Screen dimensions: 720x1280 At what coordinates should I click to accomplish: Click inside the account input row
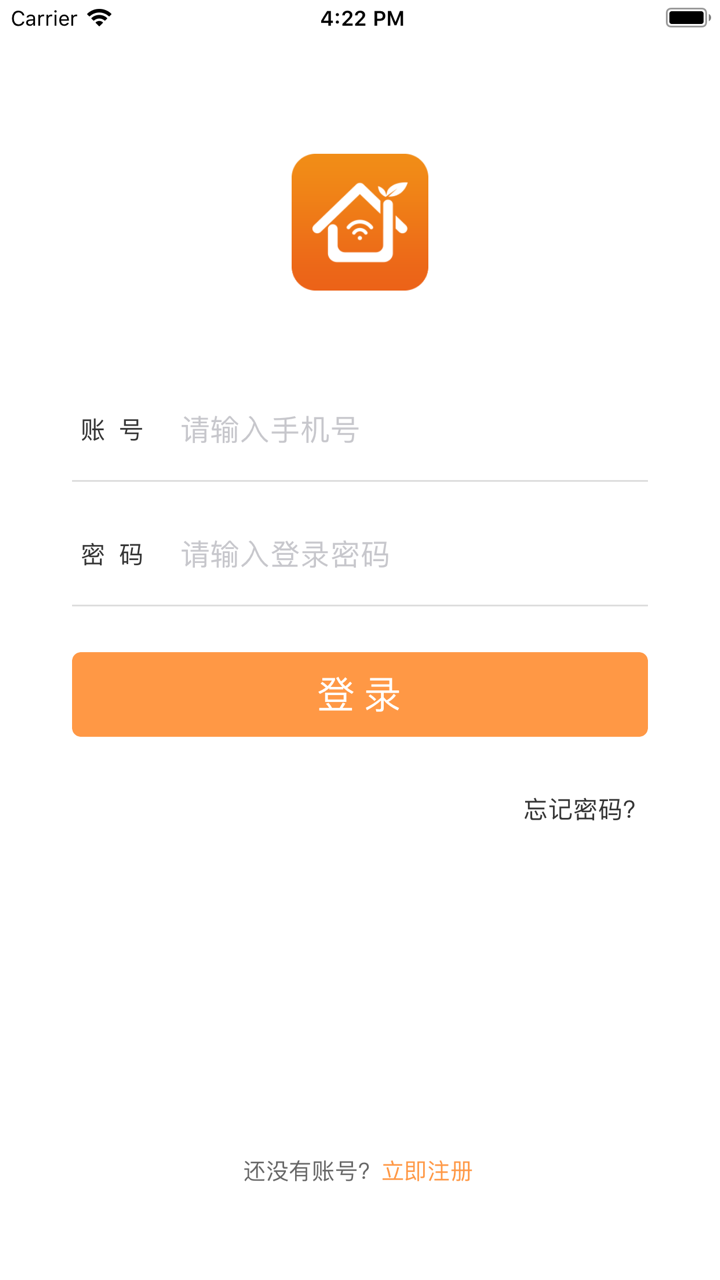coord(360,430)
